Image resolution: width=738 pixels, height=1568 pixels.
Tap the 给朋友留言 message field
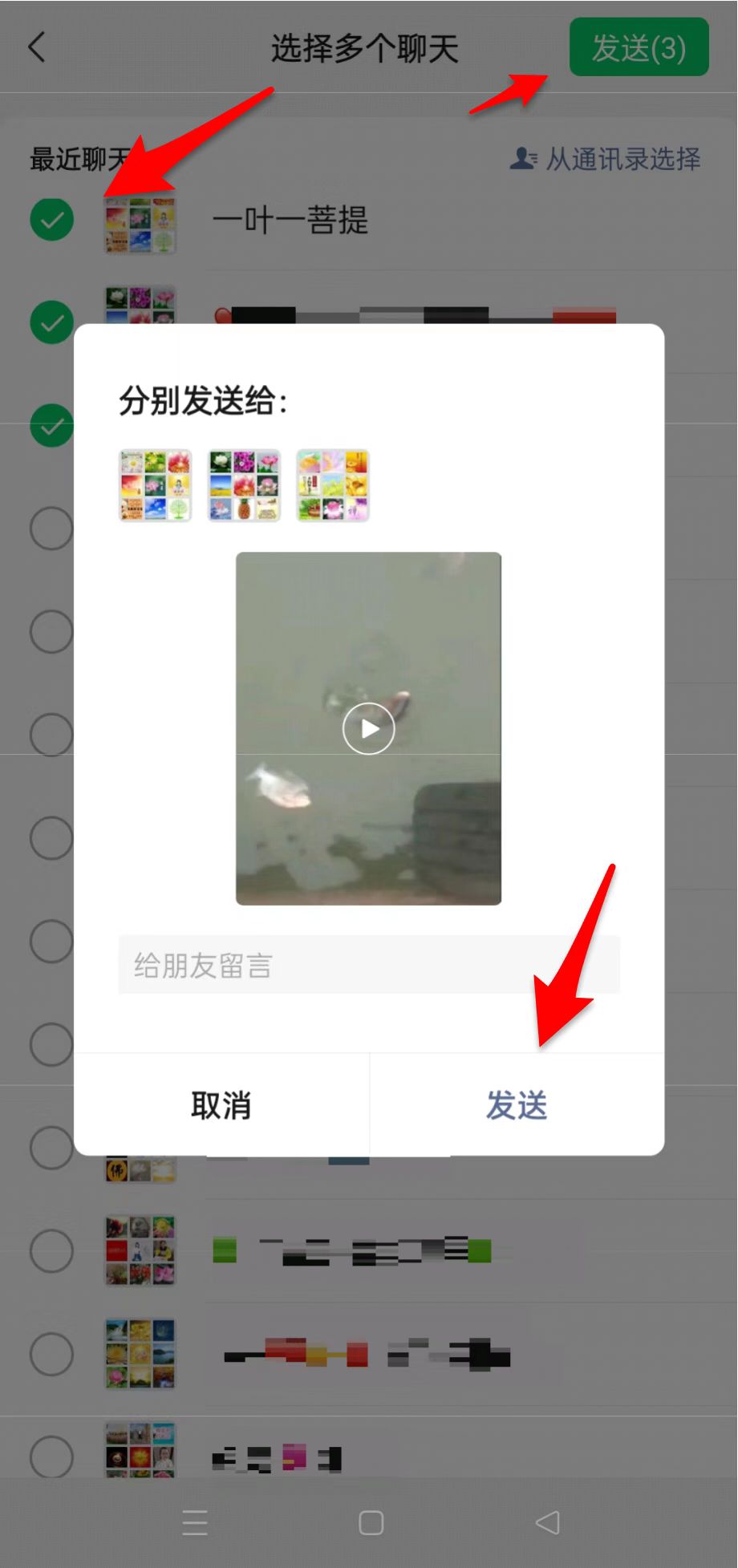tap(369, 965)
